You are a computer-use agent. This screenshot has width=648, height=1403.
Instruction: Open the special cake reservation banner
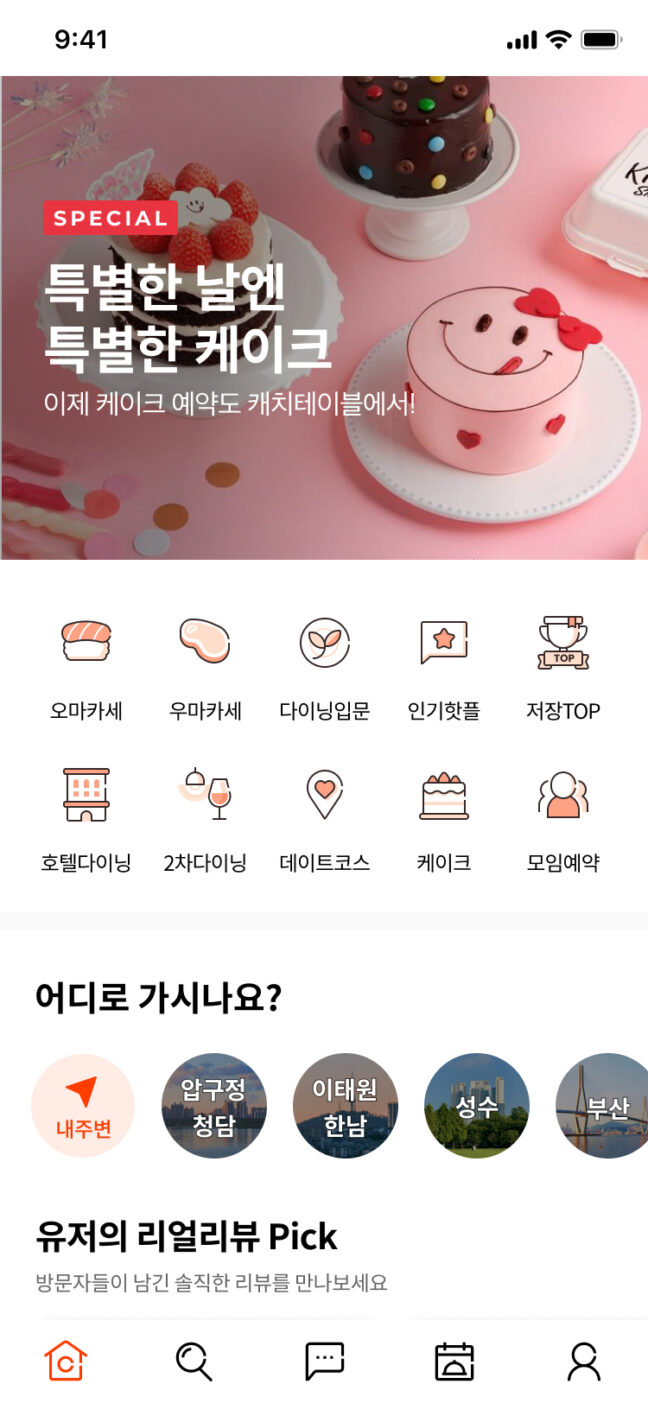point(324,318)
